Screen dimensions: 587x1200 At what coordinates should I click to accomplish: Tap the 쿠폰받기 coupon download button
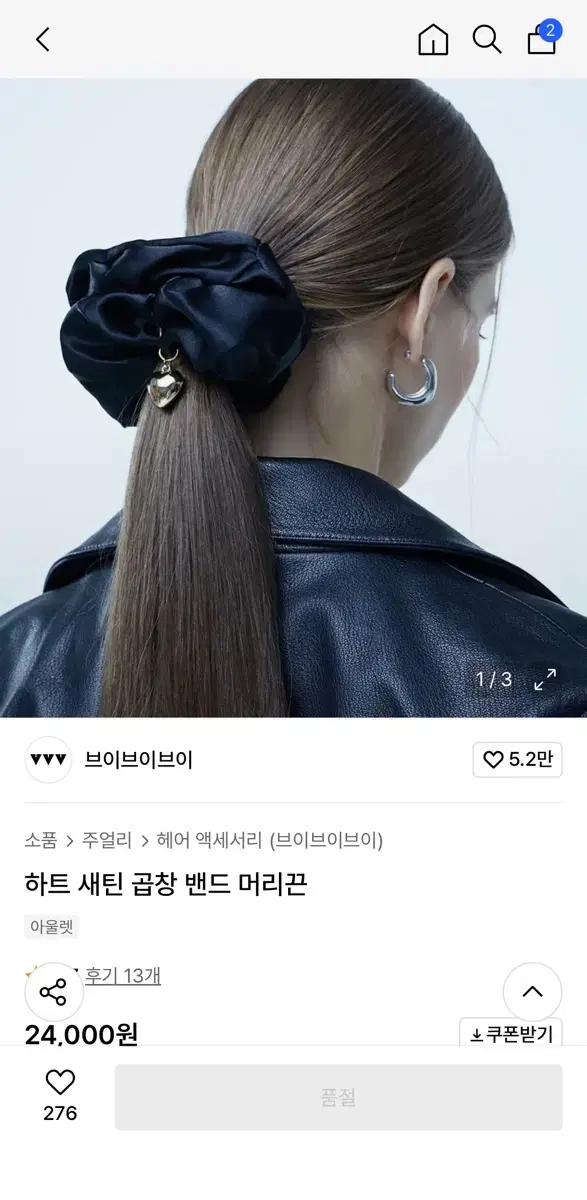(511, 1033)
